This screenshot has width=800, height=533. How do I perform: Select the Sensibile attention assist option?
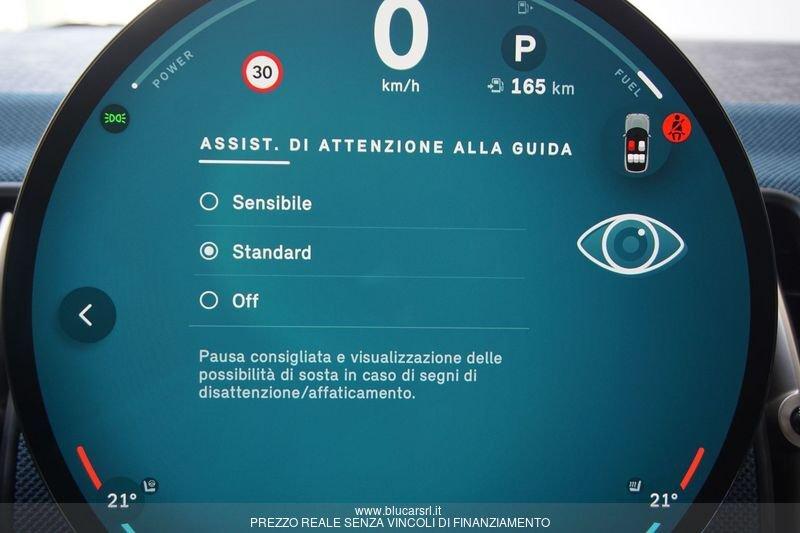pyautogui.click(x=209, y=203)
